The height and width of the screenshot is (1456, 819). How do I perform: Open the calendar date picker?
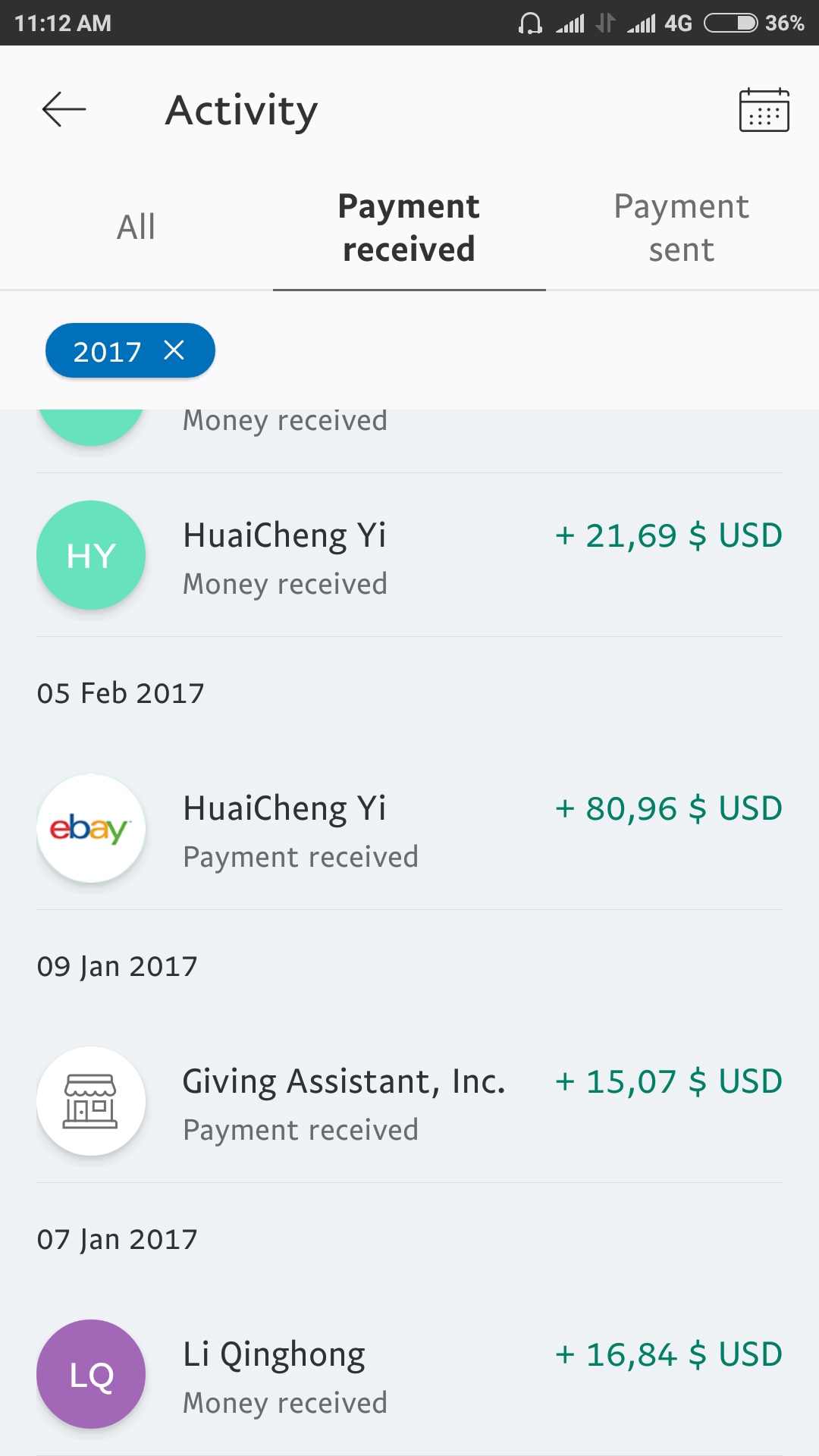pyautogui.click(x=764, y=110)
